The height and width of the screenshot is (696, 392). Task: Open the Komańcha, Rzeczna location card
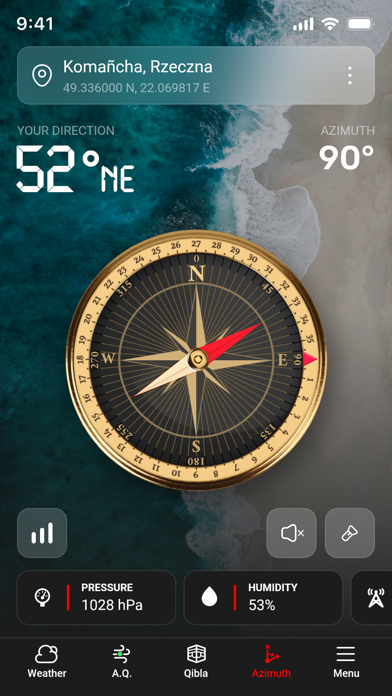coord(196,75)
